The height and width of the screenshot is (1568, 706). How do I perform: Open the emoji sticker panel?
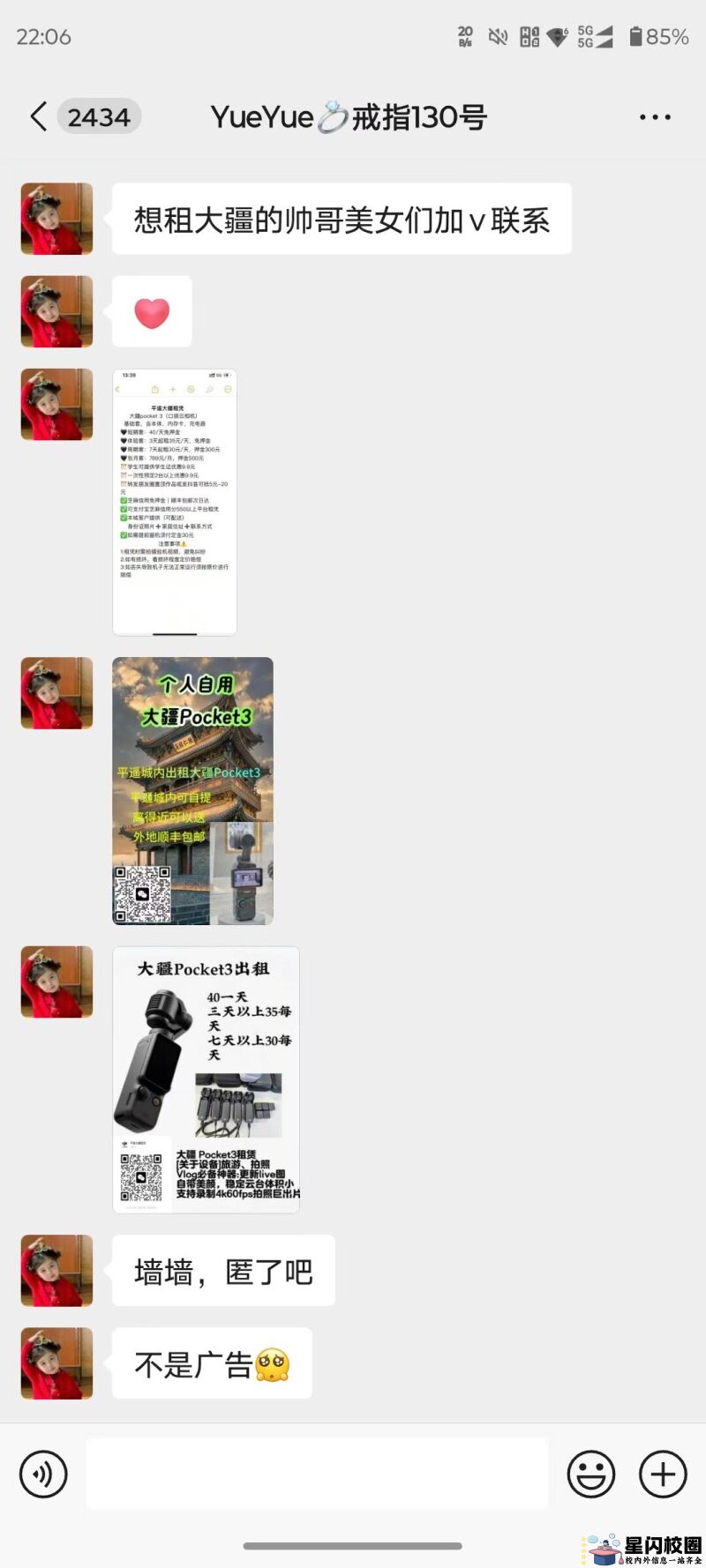coord(590,1474)
